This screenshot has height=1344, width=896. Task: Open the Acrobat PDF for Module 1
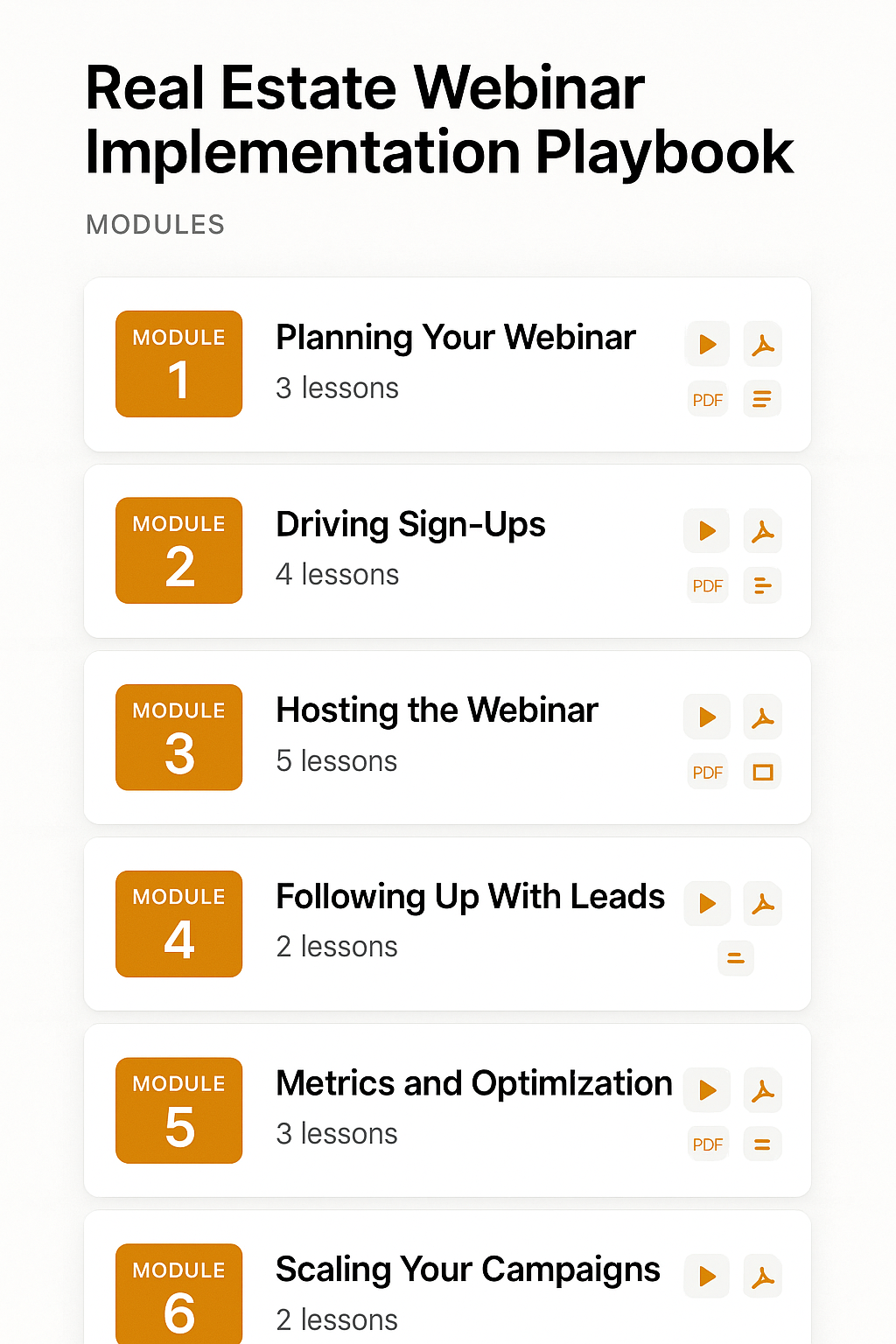(762, 344)
